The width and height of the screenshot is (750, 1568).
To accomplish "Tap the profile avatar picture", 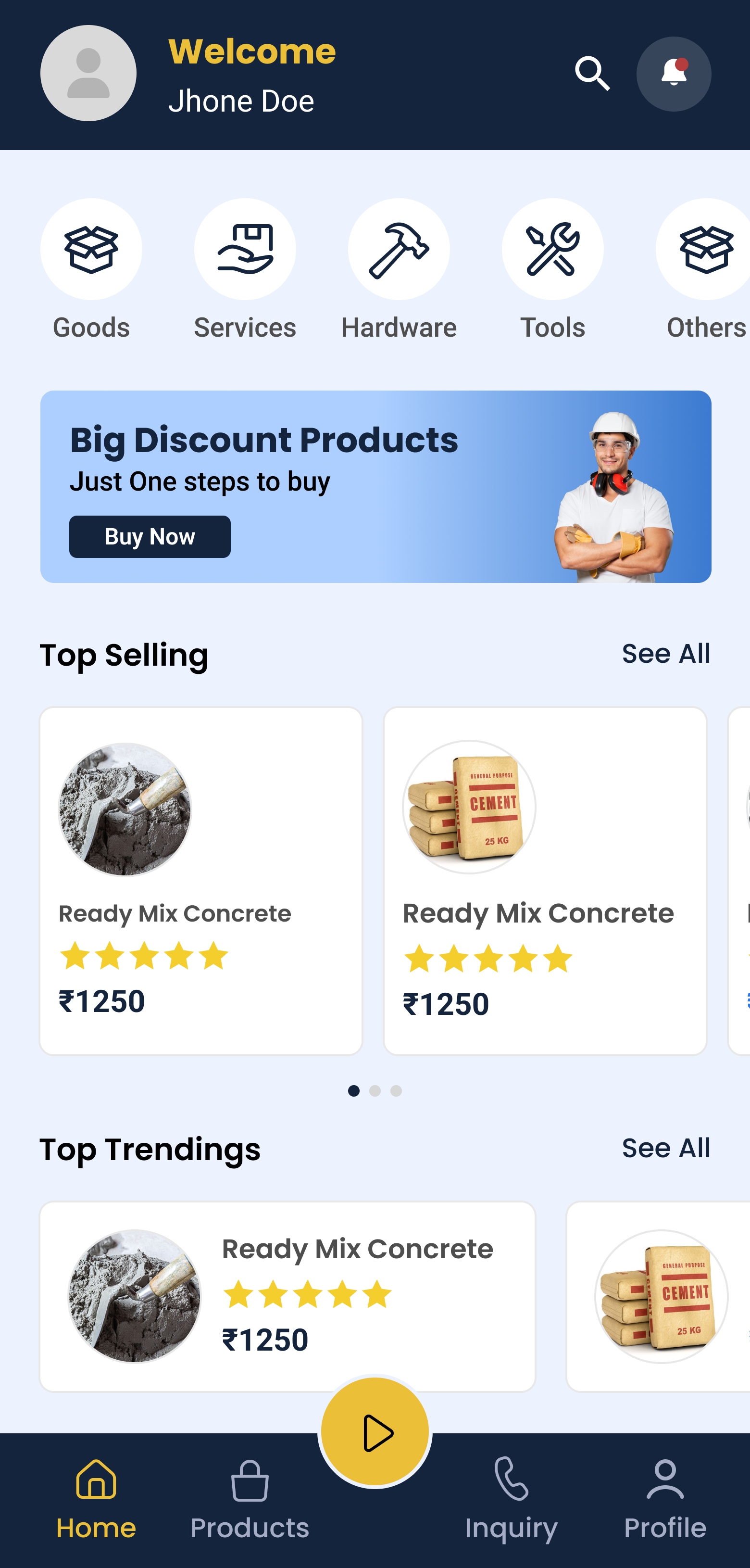I will [x=88, y=73].
